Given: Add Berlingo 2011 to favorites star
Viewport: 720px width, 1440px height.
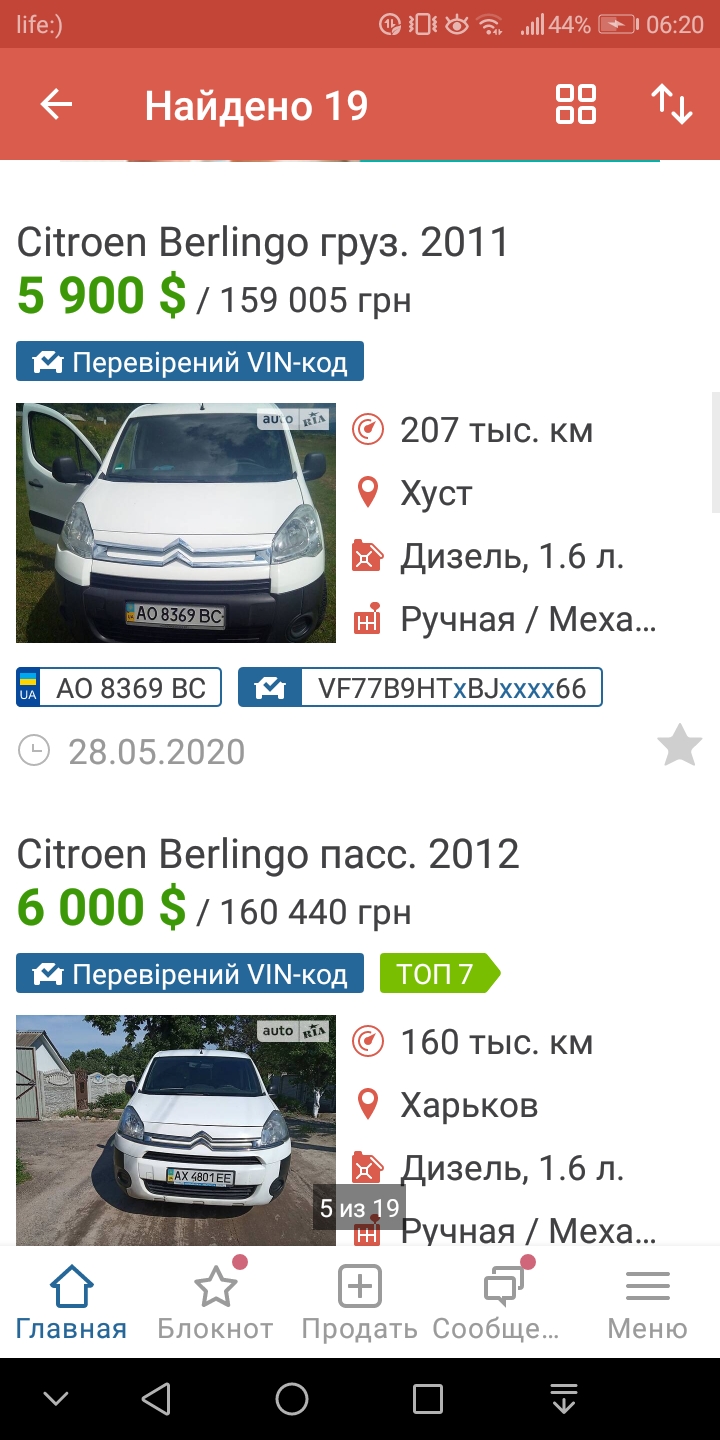Looking at the screenshot, I should [679, 747].
